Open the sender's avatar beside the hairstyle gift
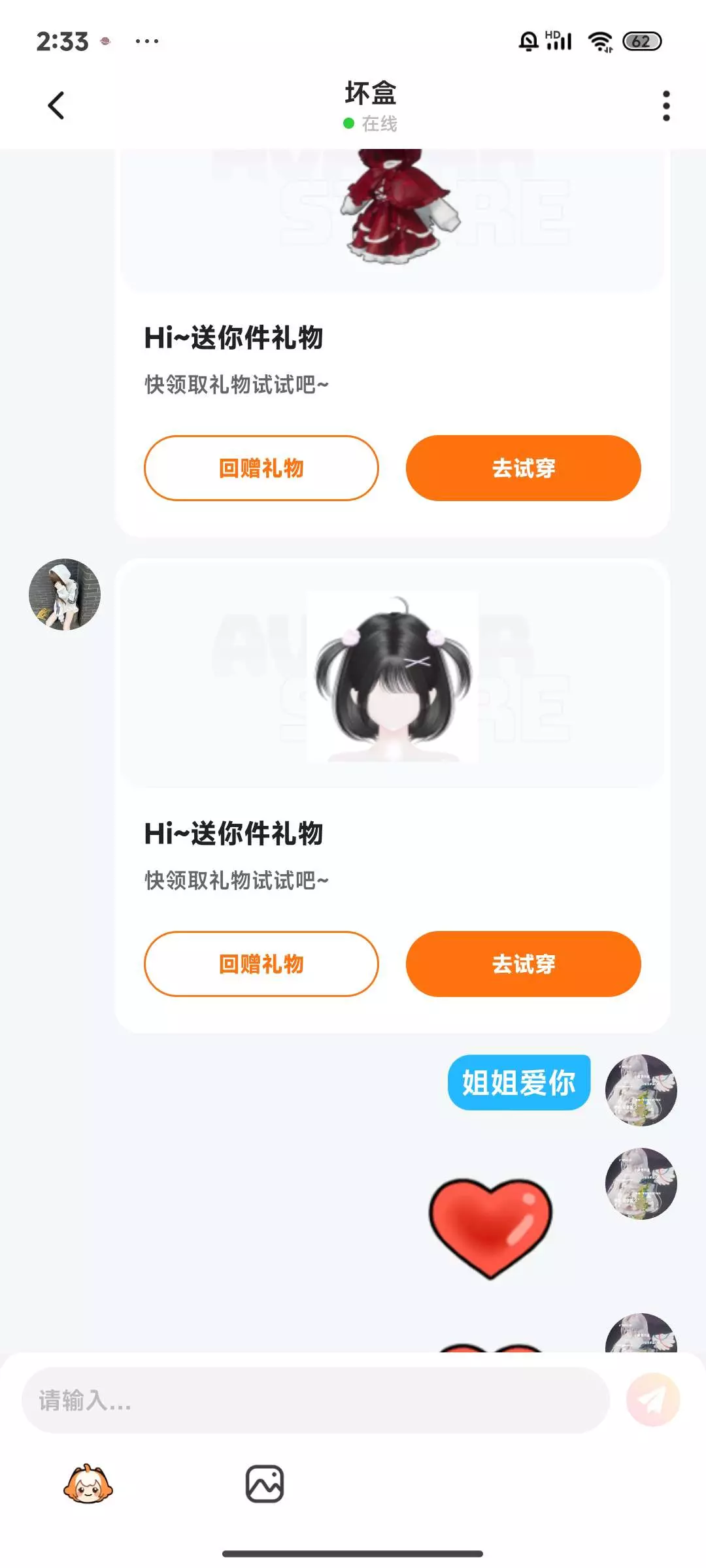This screenshot has width=706, height=1568. click(x=65, y=595)
